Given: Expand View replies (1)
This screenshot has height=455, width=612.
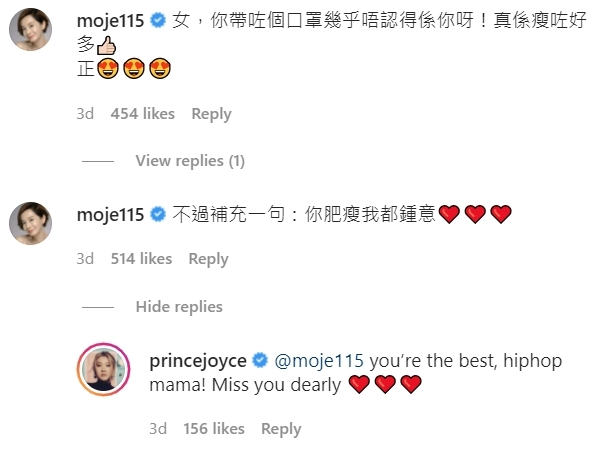Looking at the screenshot, I should 190,161.
